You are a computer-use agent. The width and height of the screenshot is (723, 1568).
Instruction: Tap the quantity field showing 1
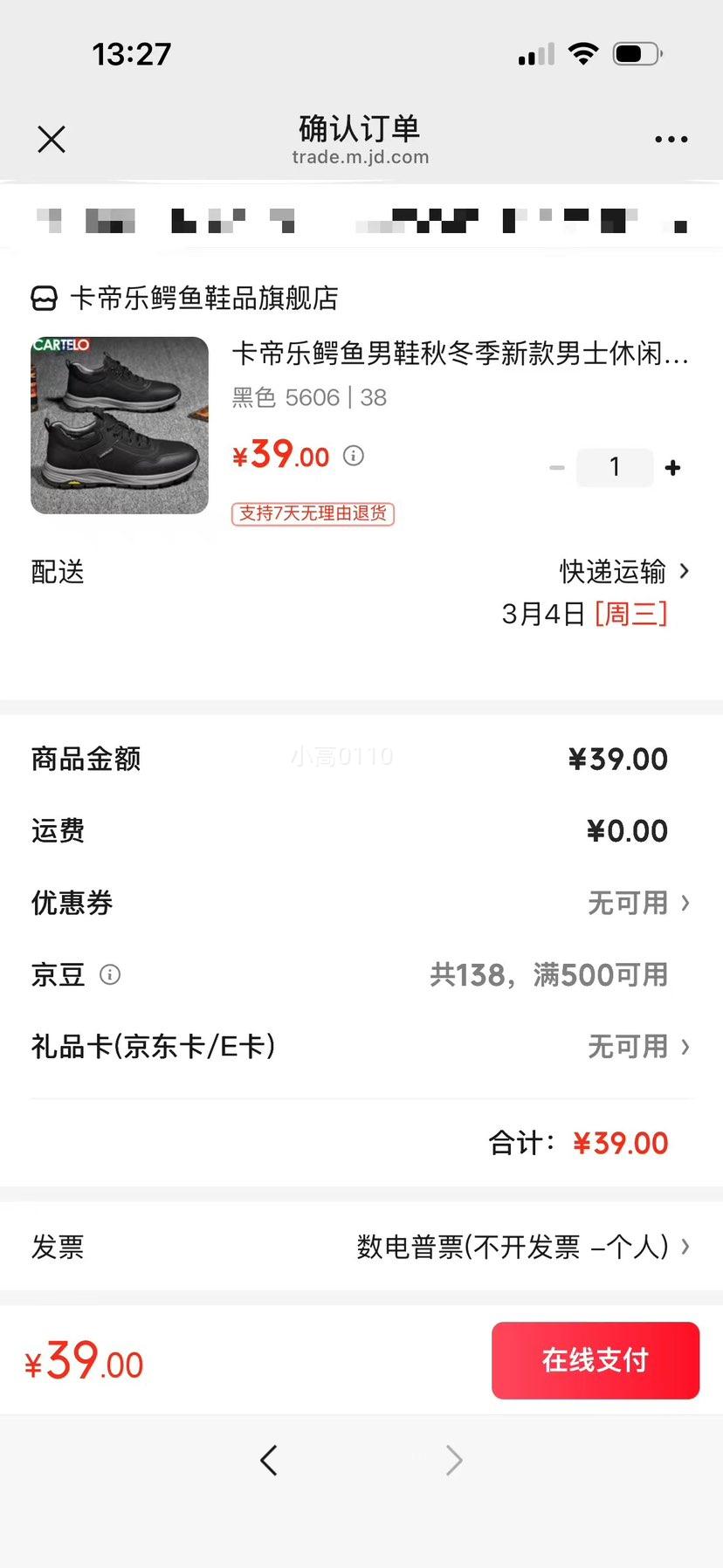[x=615, y=468]
